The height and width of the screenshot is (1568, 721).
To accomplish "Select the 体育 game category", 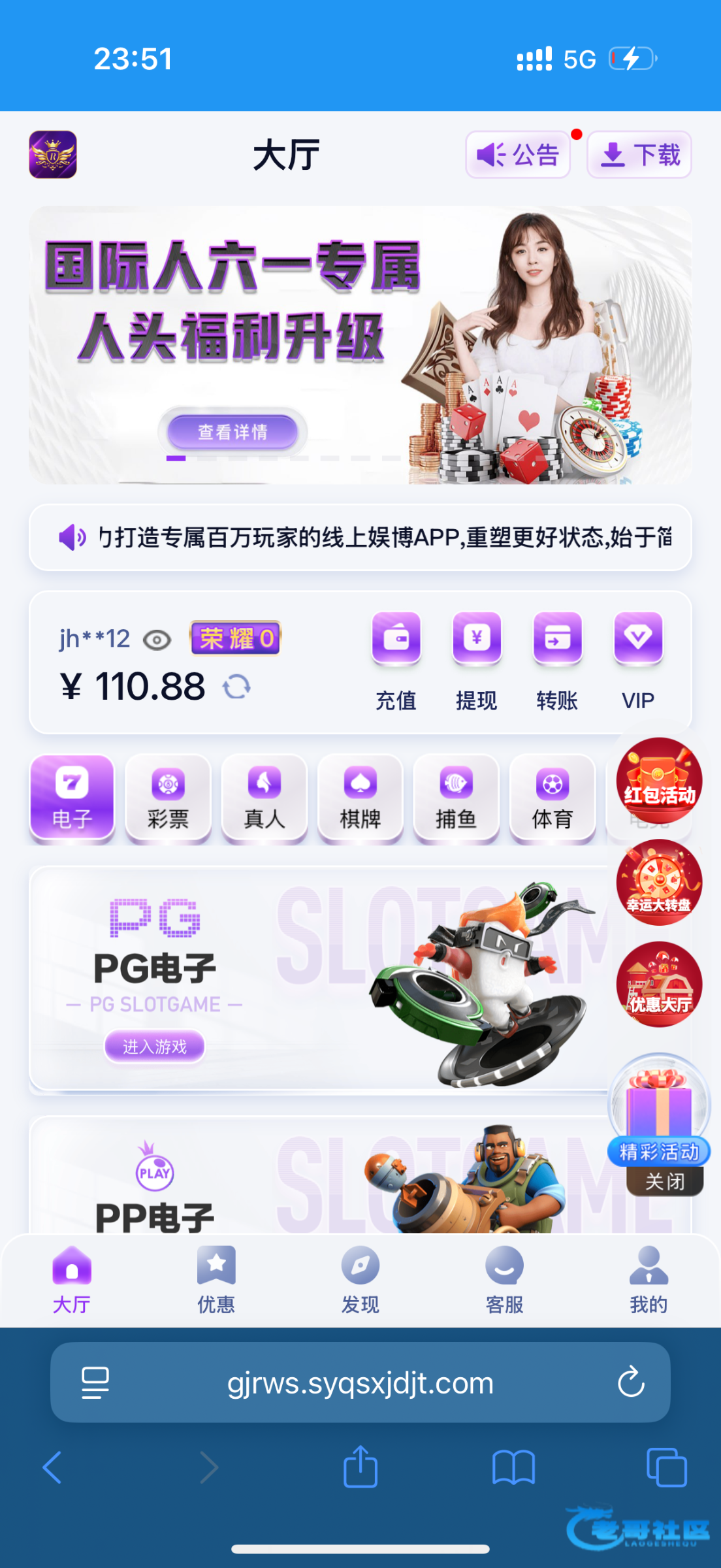I will [553, 797].
